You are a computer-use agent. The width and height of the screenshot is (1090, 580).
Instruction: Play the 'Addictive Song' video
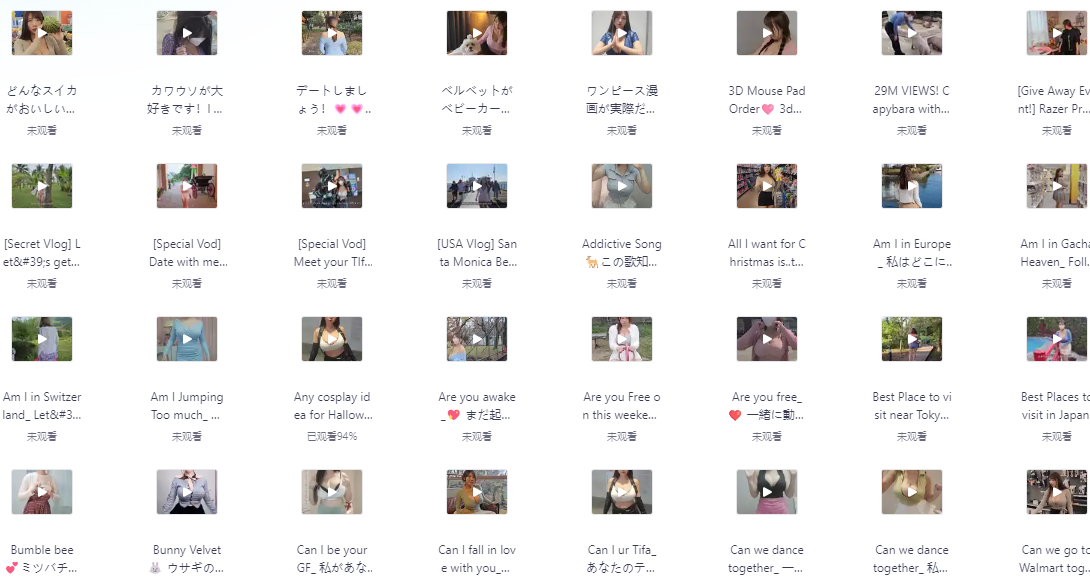coord(622,186)
